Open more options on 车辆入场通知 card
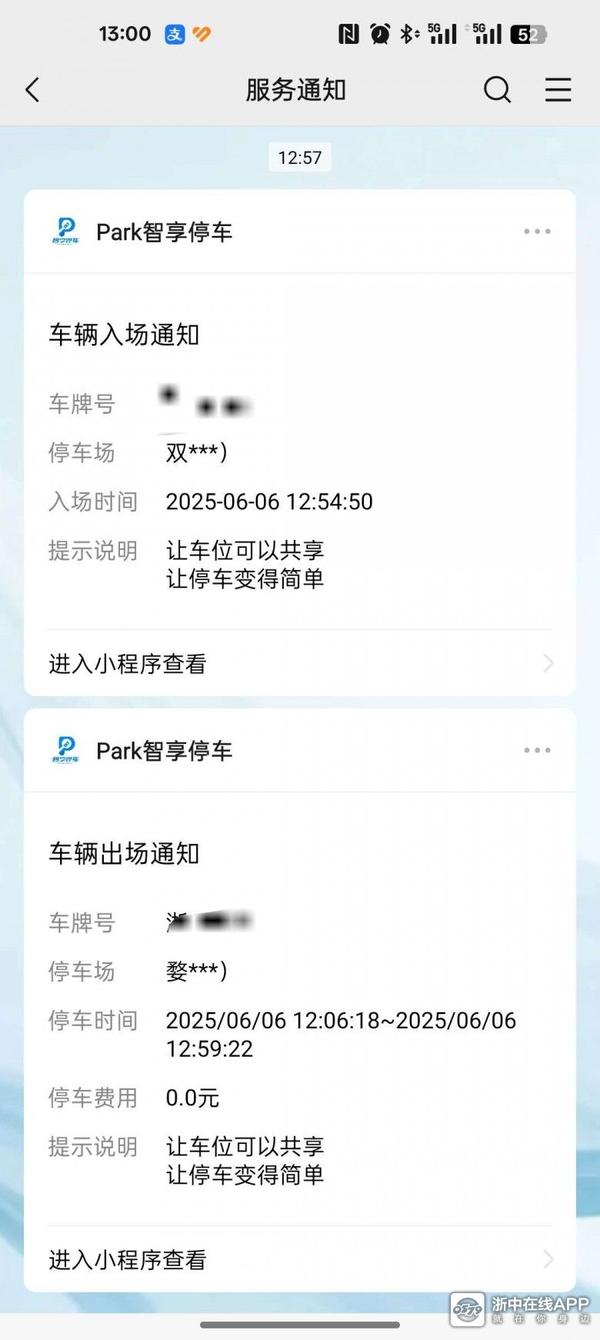 [x=537, y=232]
